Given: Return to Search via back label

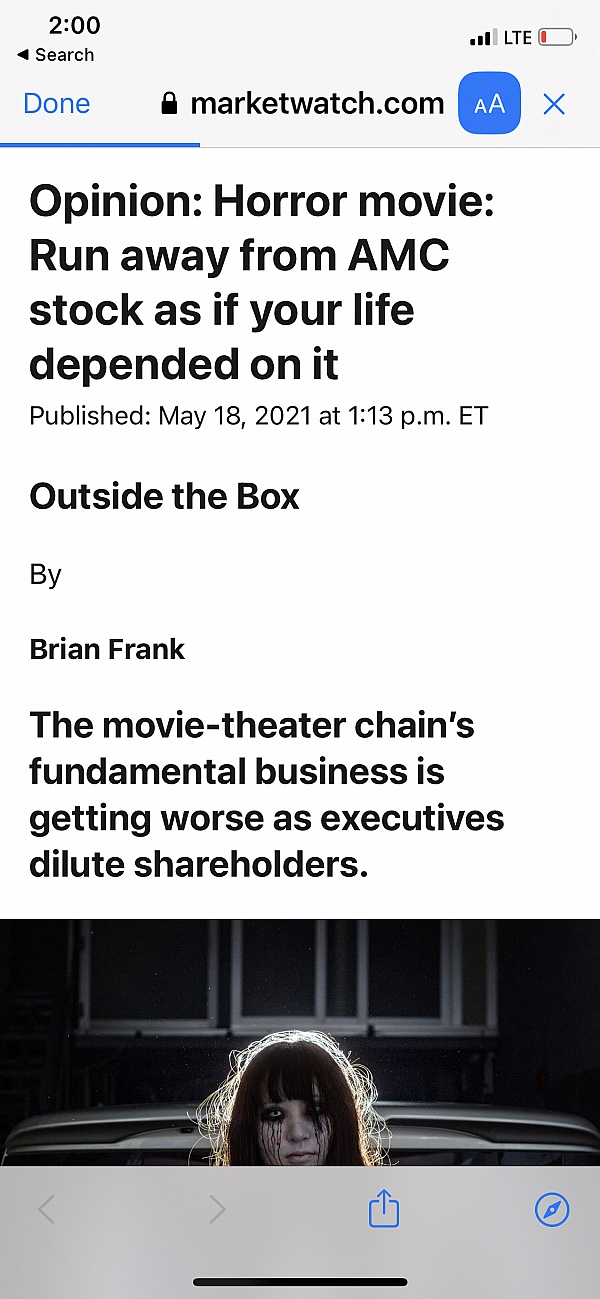Looking at the screenshot, I should click(x=56, y=55).
